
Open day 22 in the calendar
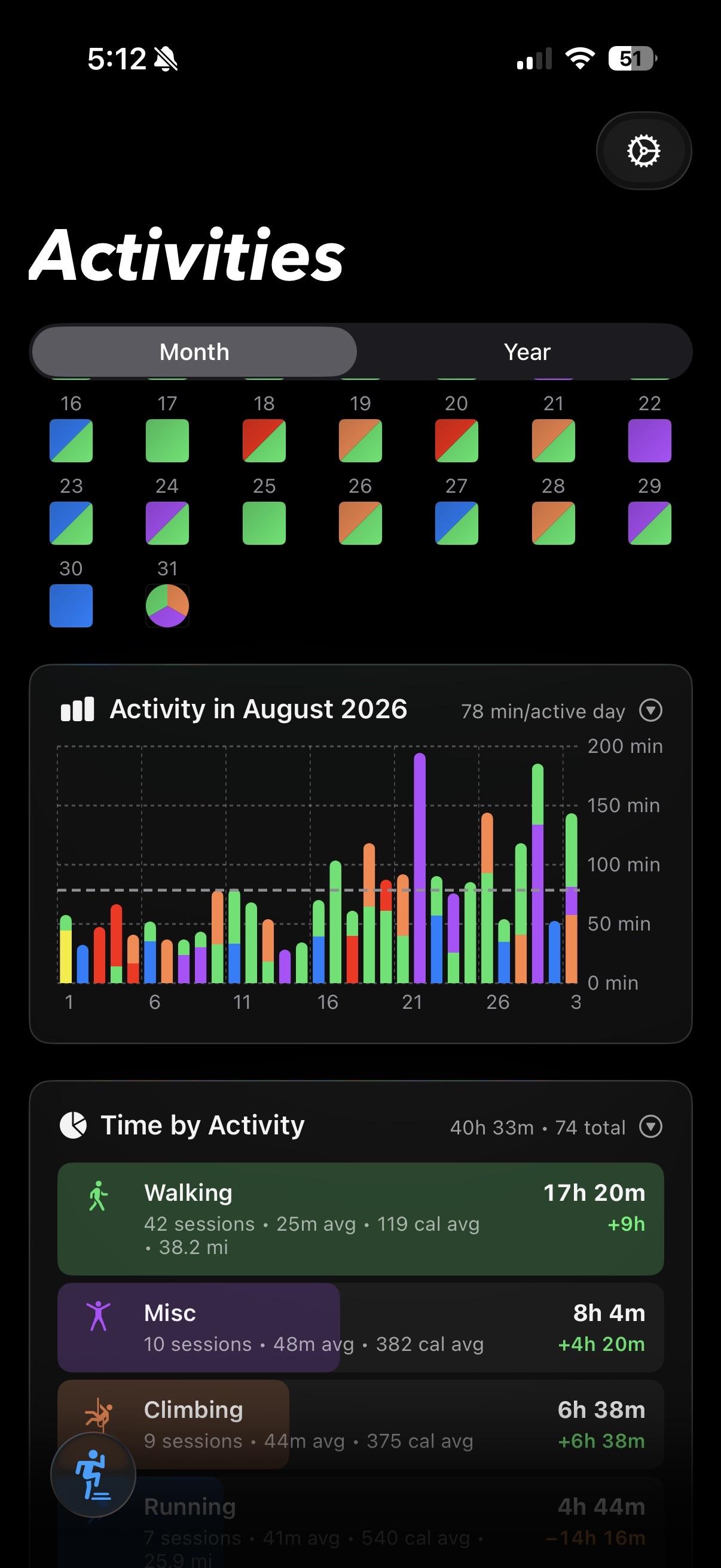click(x=649, y=441)
